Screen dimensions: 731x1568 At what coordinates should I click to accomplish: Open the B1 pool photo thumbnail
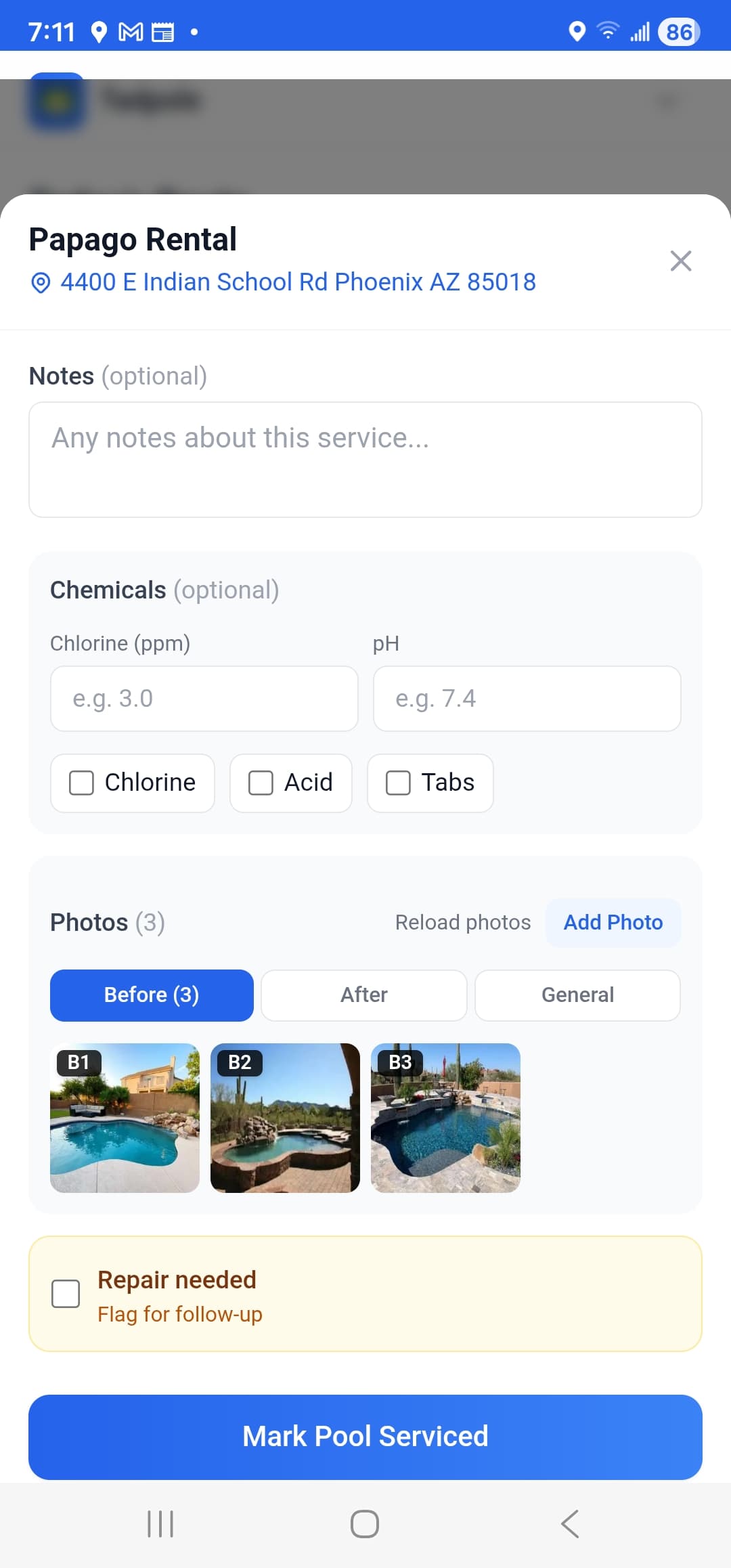pos(125,1118)
